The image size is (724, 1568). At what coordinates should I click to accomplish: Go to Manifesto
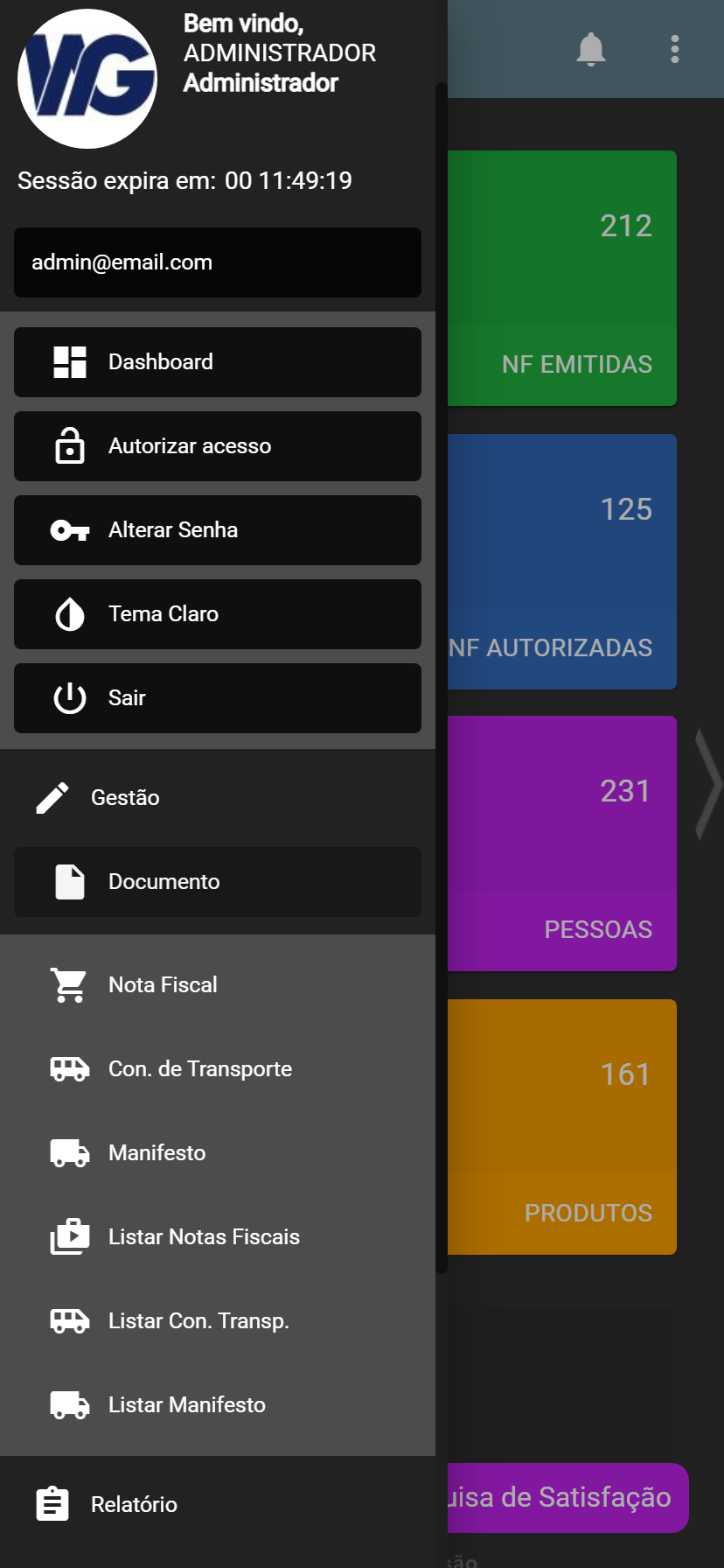coord(217,1153)
